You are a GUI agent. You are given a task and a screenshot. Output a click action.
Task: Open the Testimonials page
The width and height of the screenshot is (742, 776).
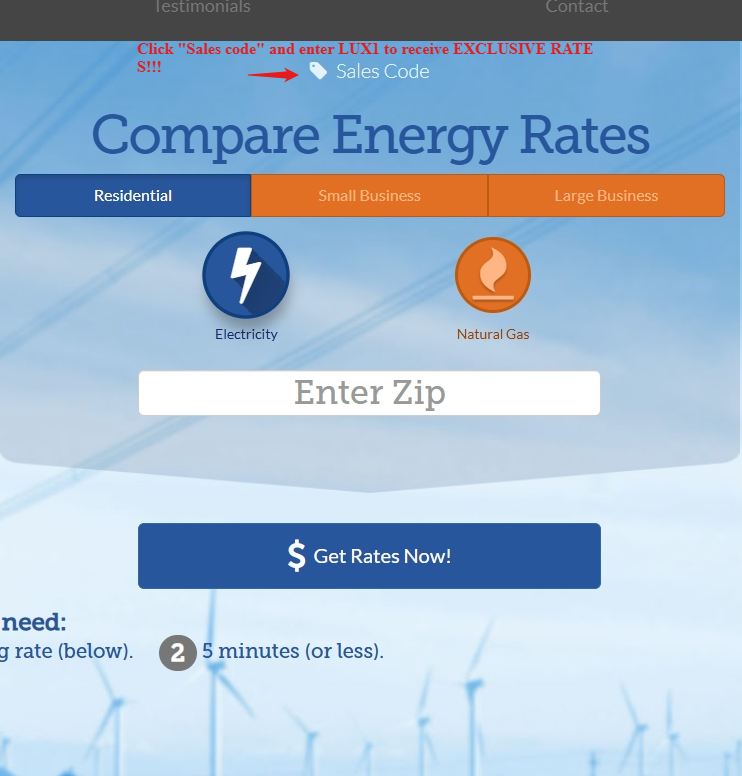pos(201,8)
